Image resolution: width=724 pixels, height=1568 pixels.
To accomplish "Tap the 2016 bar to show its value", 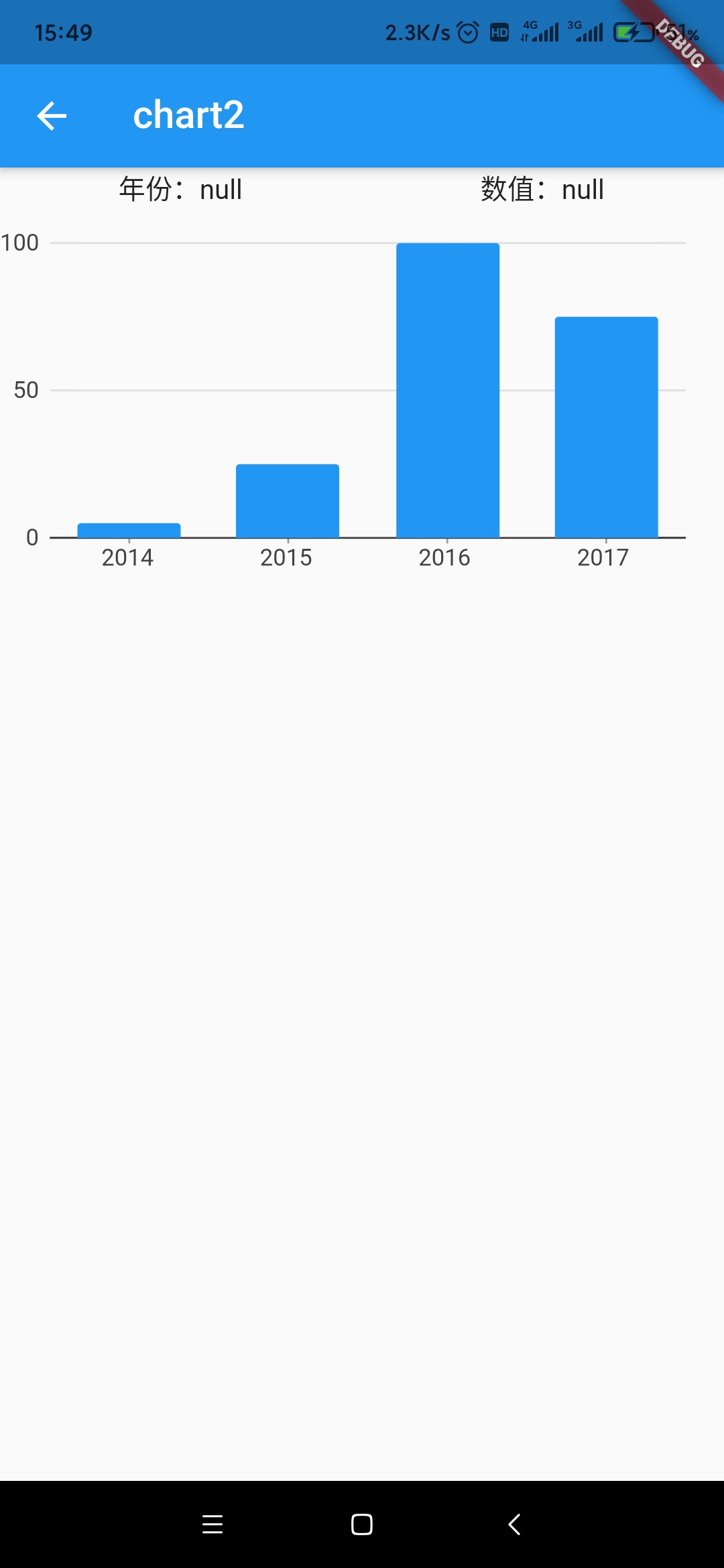I will tap(448, 390).
